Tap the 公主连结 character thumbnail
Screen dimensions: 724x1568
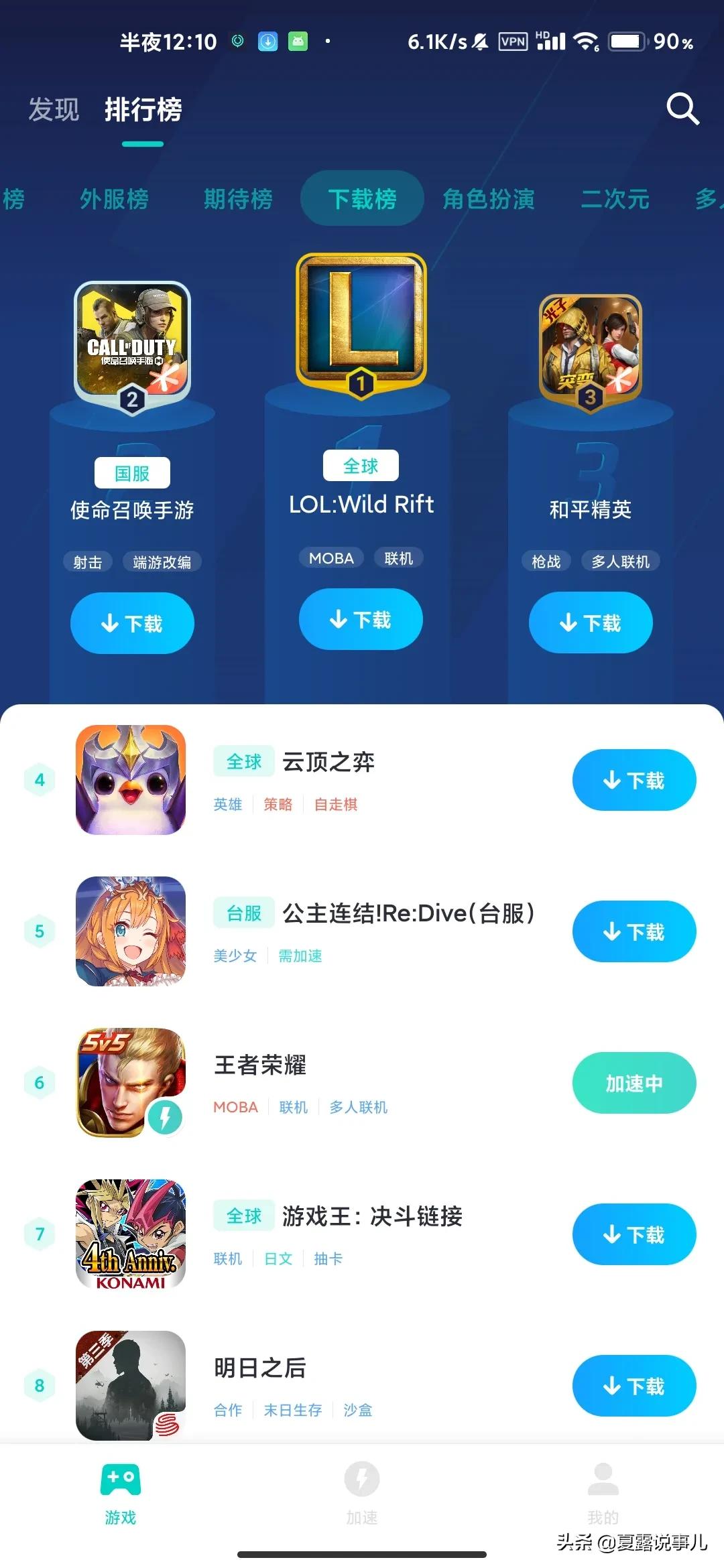(131, 931)
